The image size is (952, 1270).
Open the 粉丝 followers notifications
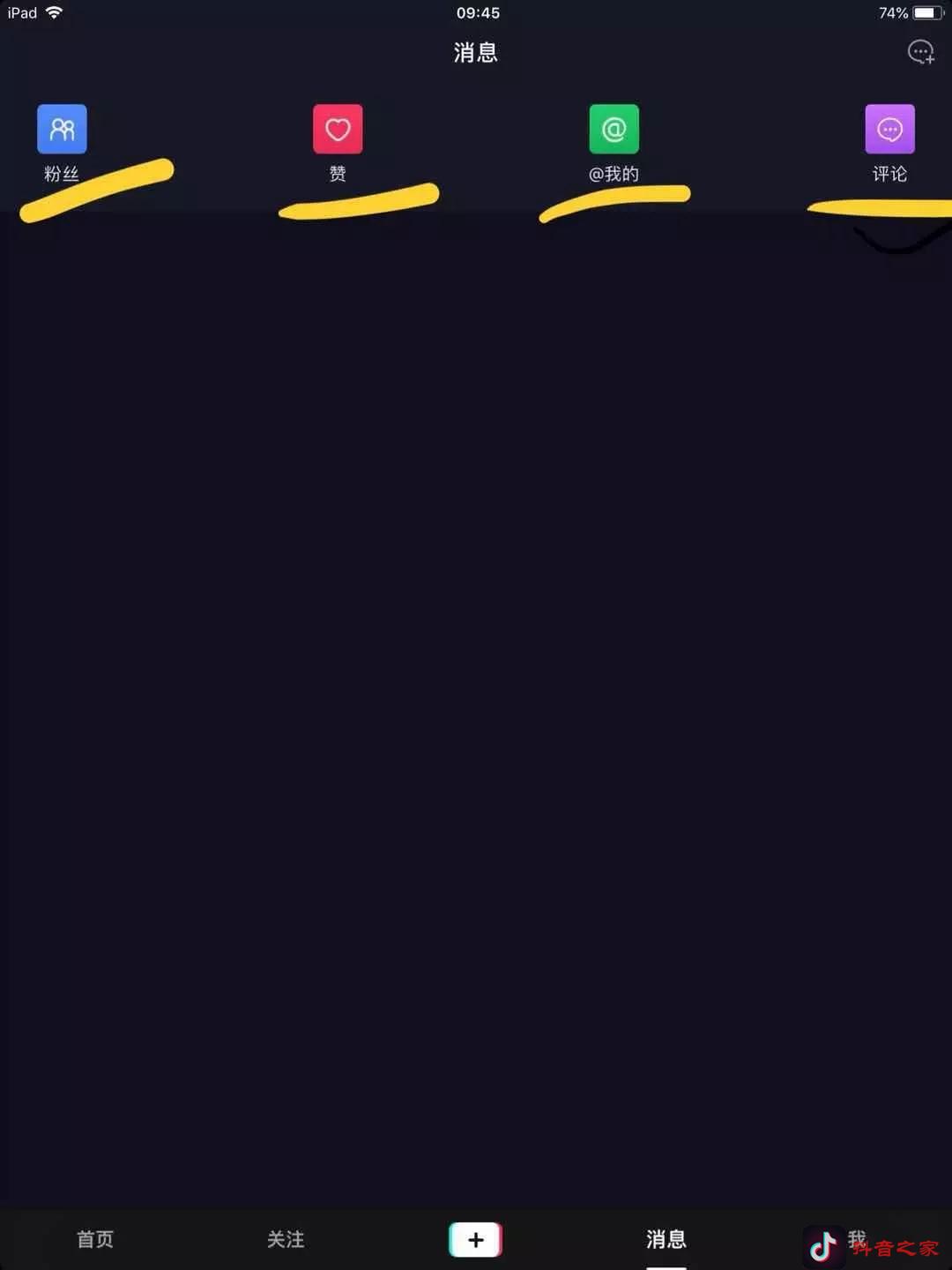coord(62,130)
